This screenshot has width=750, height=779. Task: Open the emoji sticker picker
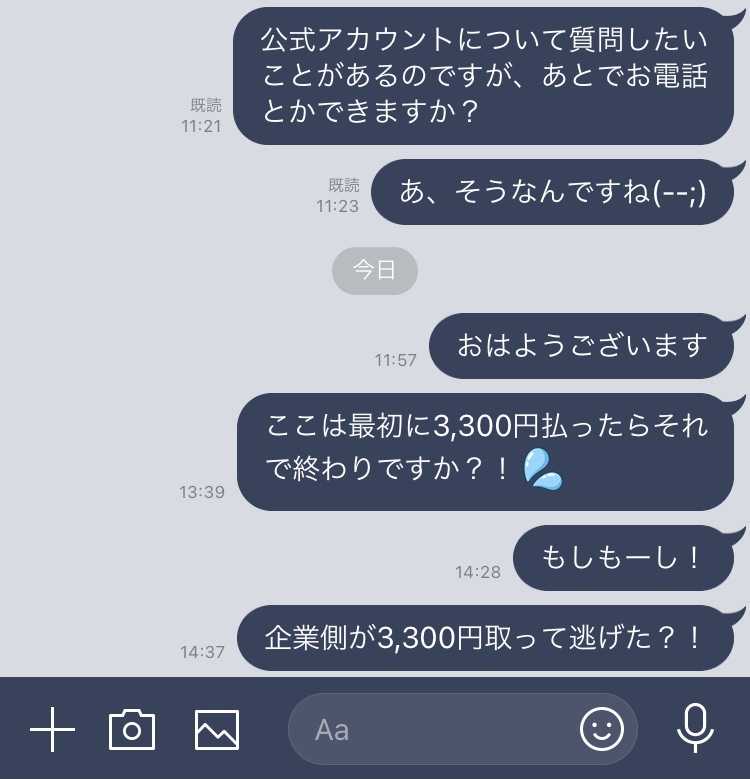pyautogui.click(x=602, y=729)
